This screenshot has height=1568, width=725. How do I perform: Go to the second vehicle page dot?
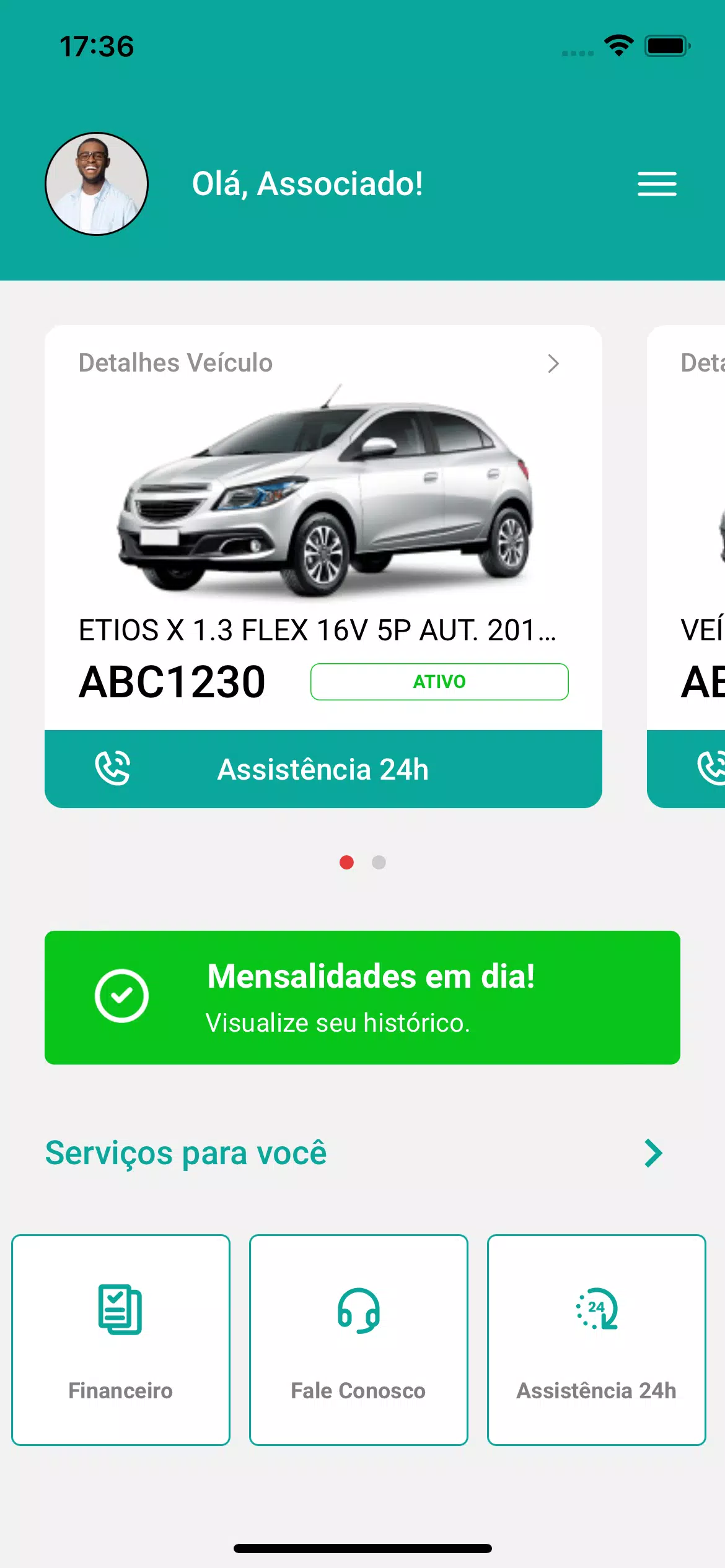pyautogui.click(x=379, y=862)
